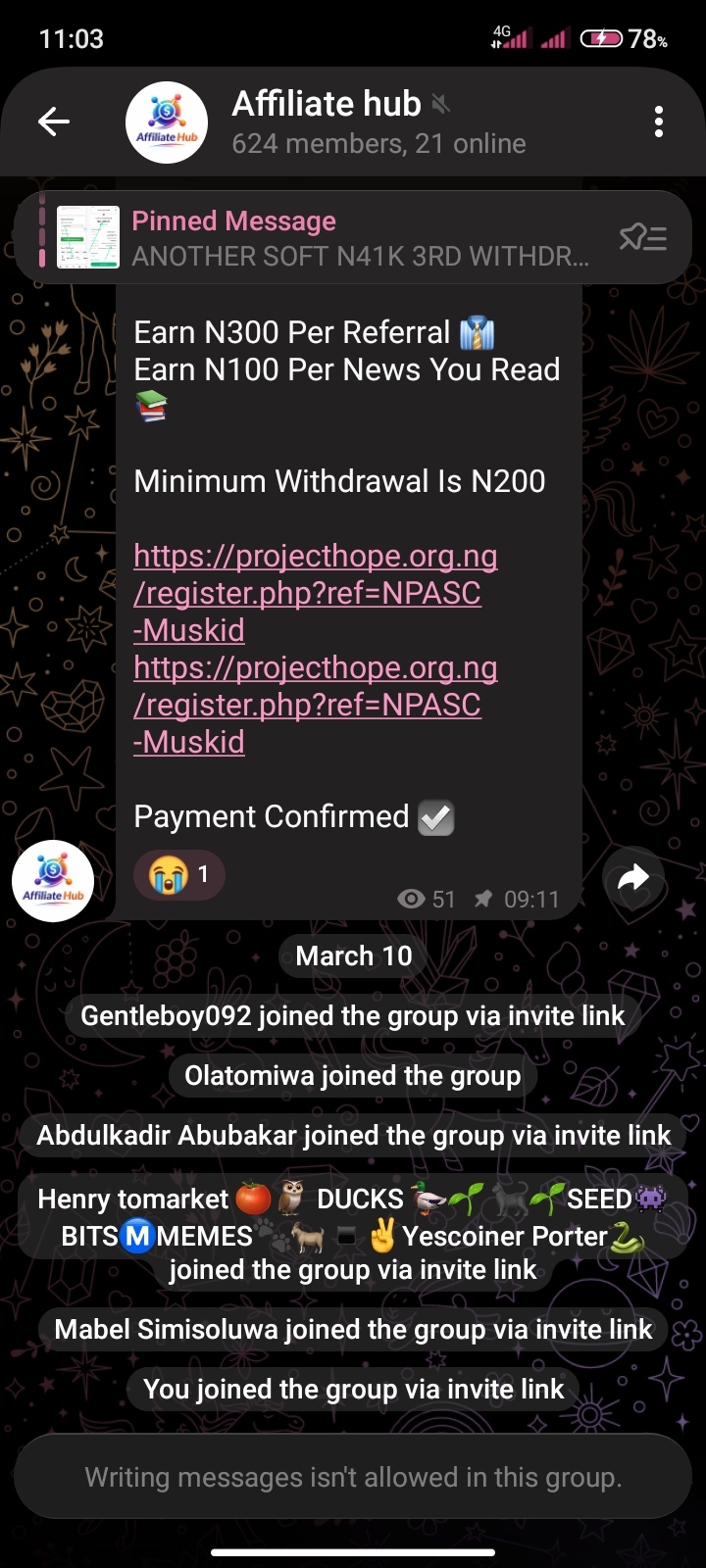
Task: Show the pinned messages list
Action: [x=643, y=238]
